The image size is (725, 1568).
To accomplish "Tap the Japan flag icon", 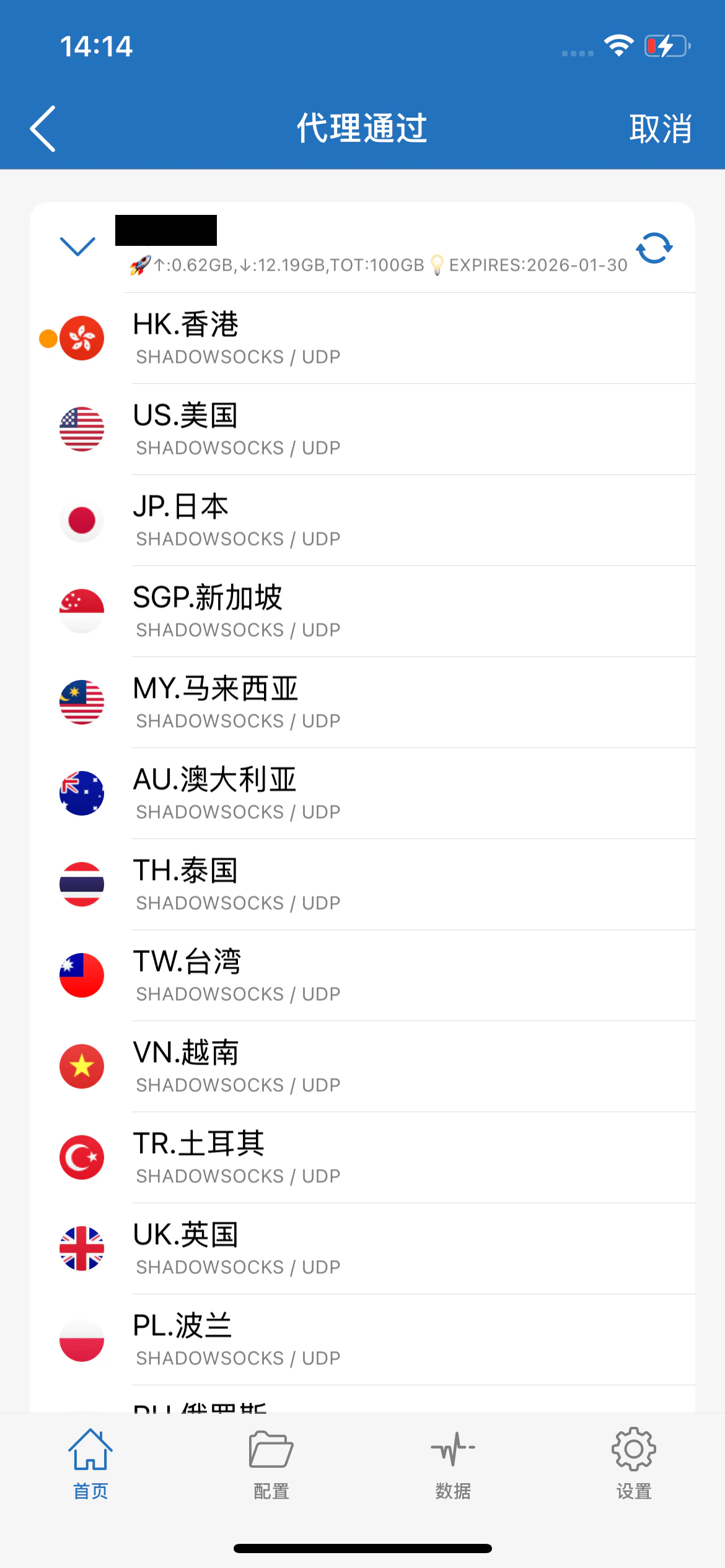I will tap(82, 520).
